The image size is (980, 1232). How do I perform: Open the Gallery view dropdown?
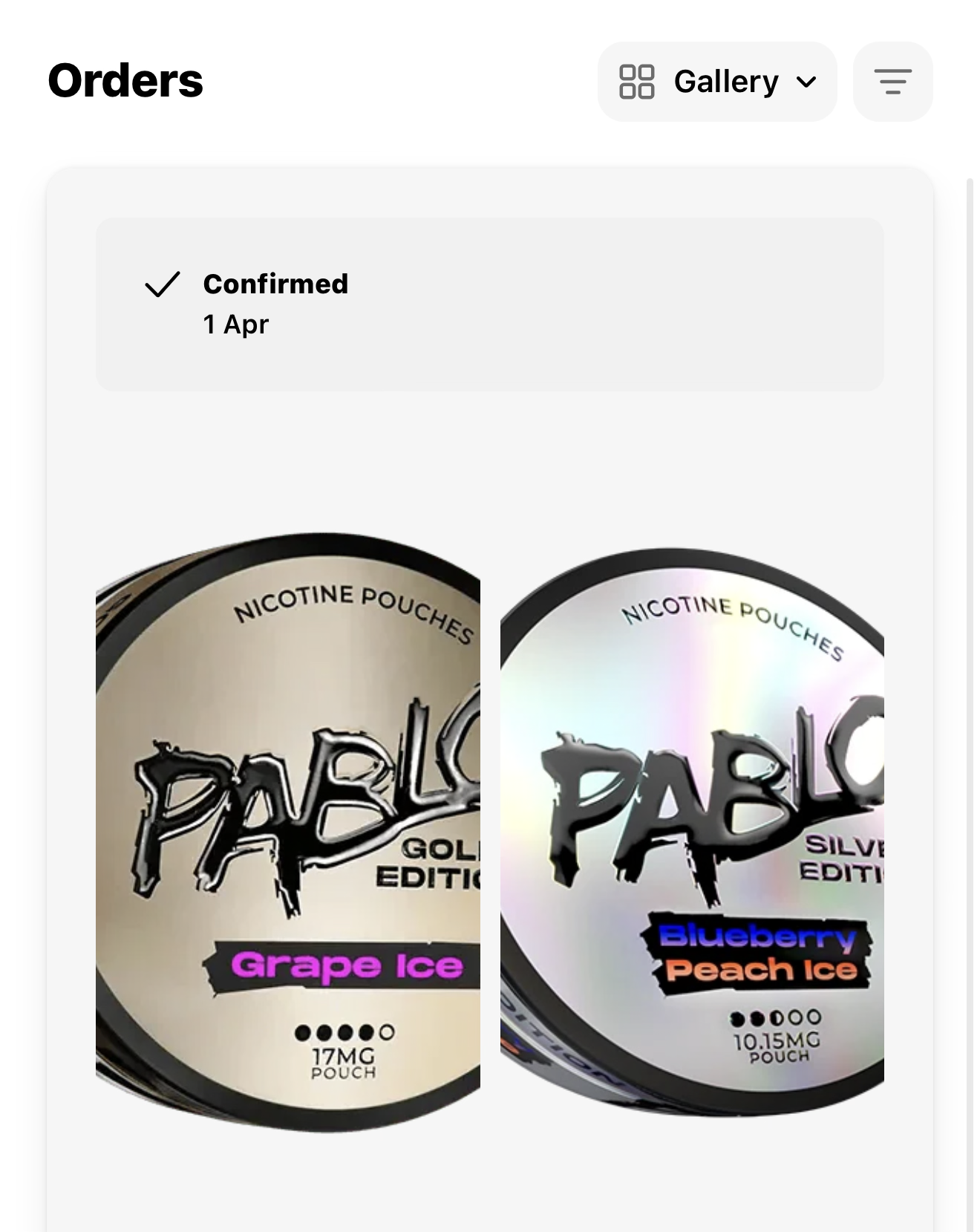(716, 82)
